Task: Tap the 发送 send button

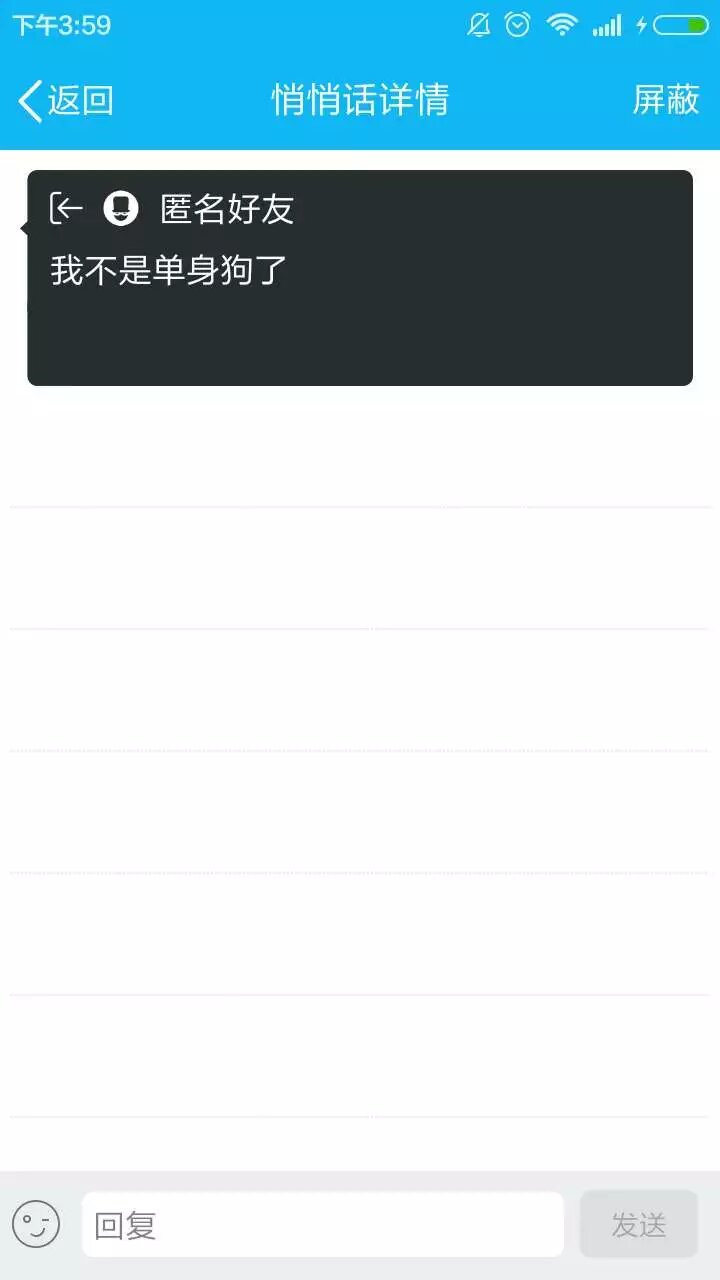Action: click(638, 1224)
